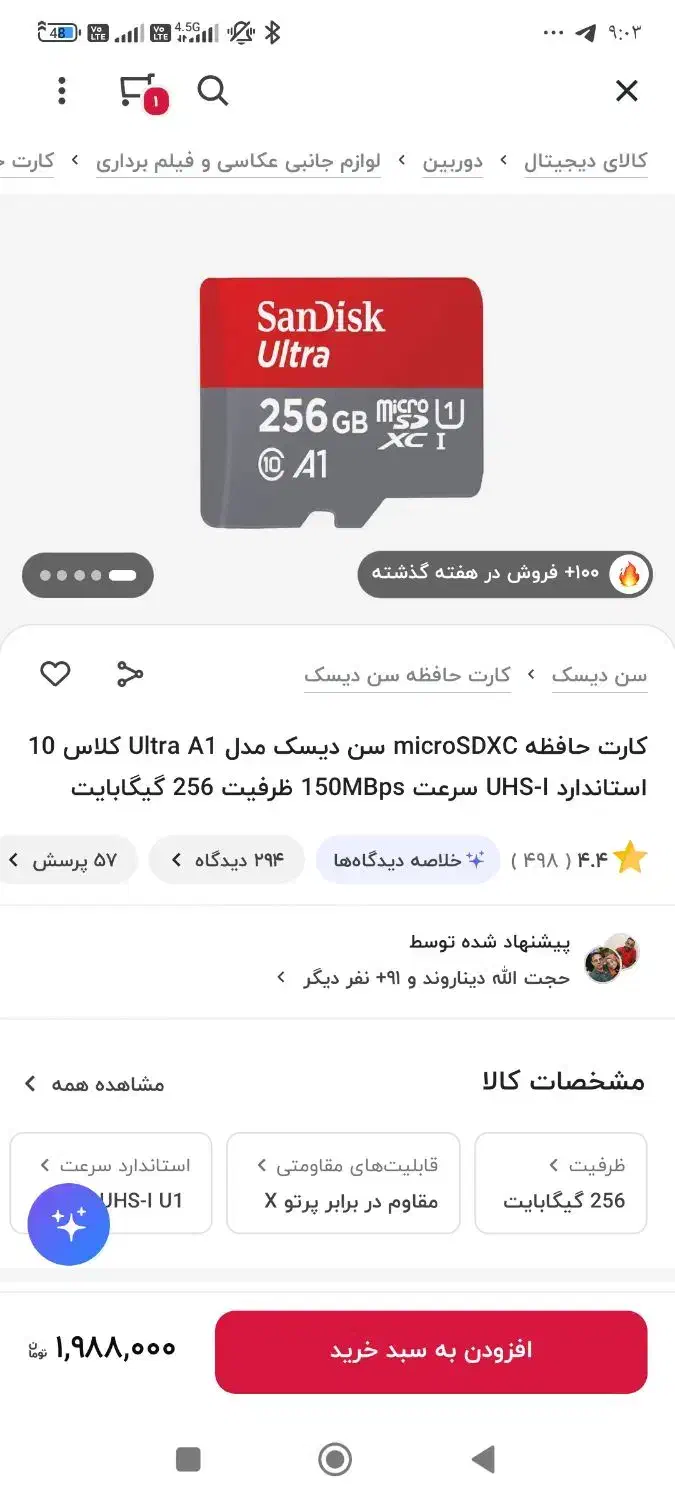Image resolution: width=675 pixels, height=1500 pixels.
Task: Open the floating AI assistant sparkle button
Action: (x=69, y=1224)
